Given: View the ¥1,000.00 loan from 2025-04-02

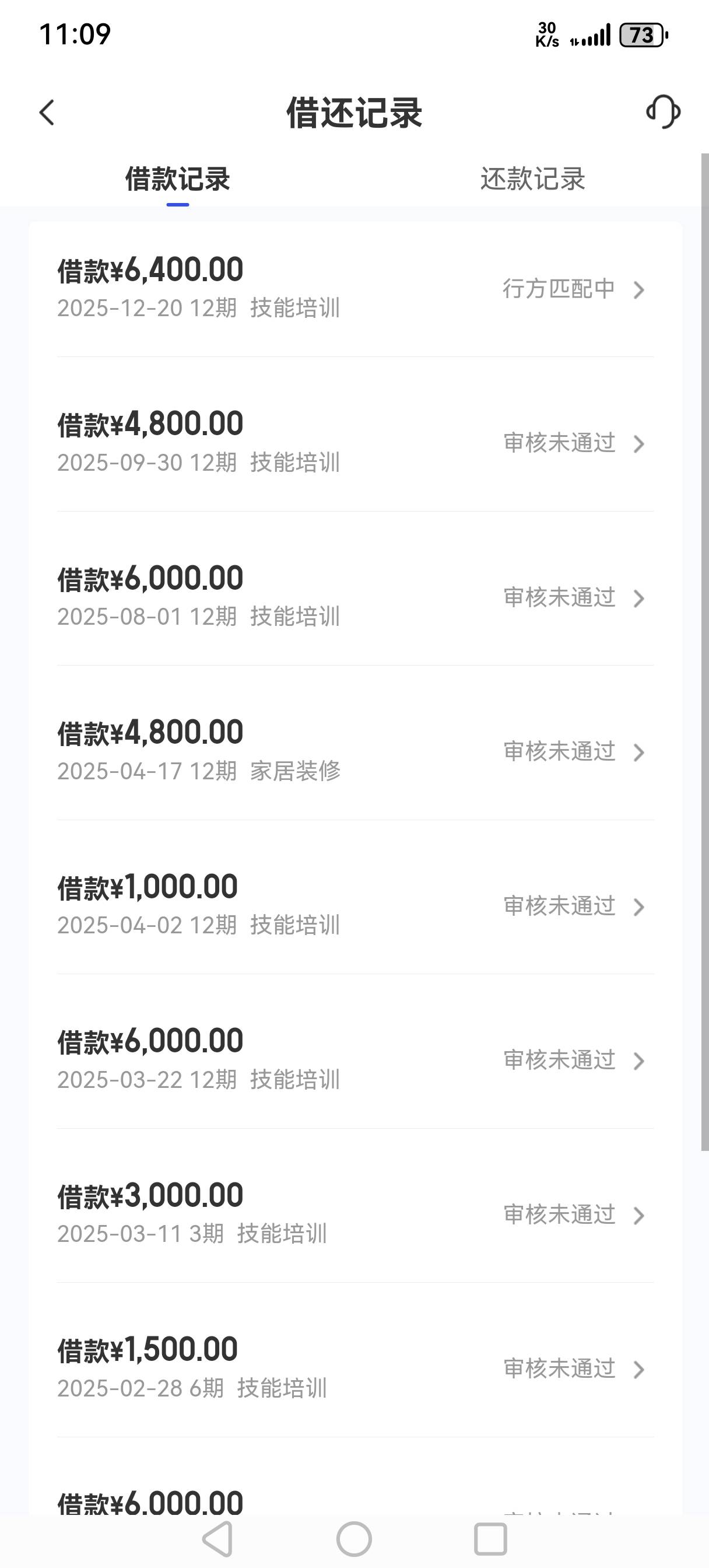Looking at the screenshot, I should pos(355,906).
